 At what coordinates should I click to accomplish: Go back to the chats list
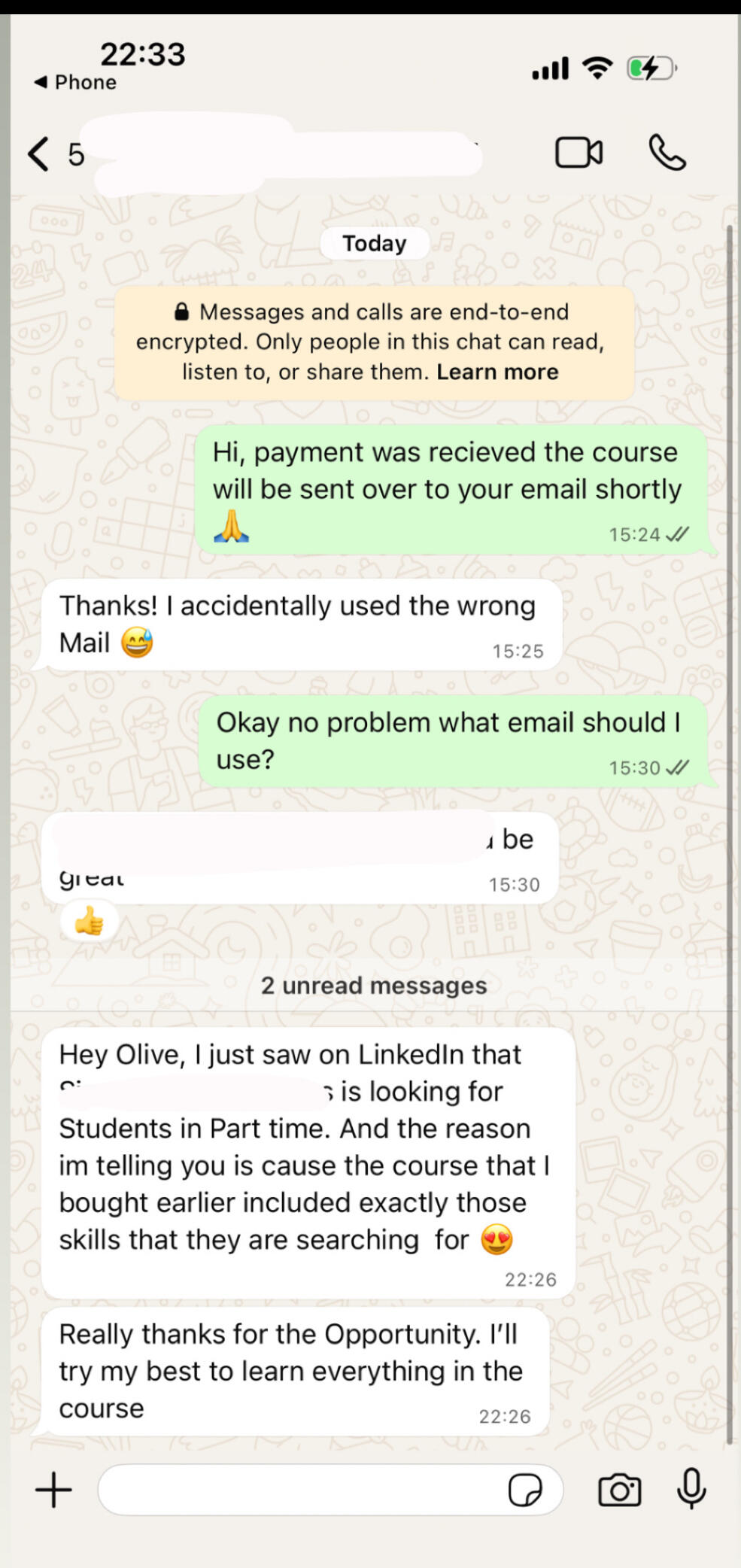[x=39, y=154]
